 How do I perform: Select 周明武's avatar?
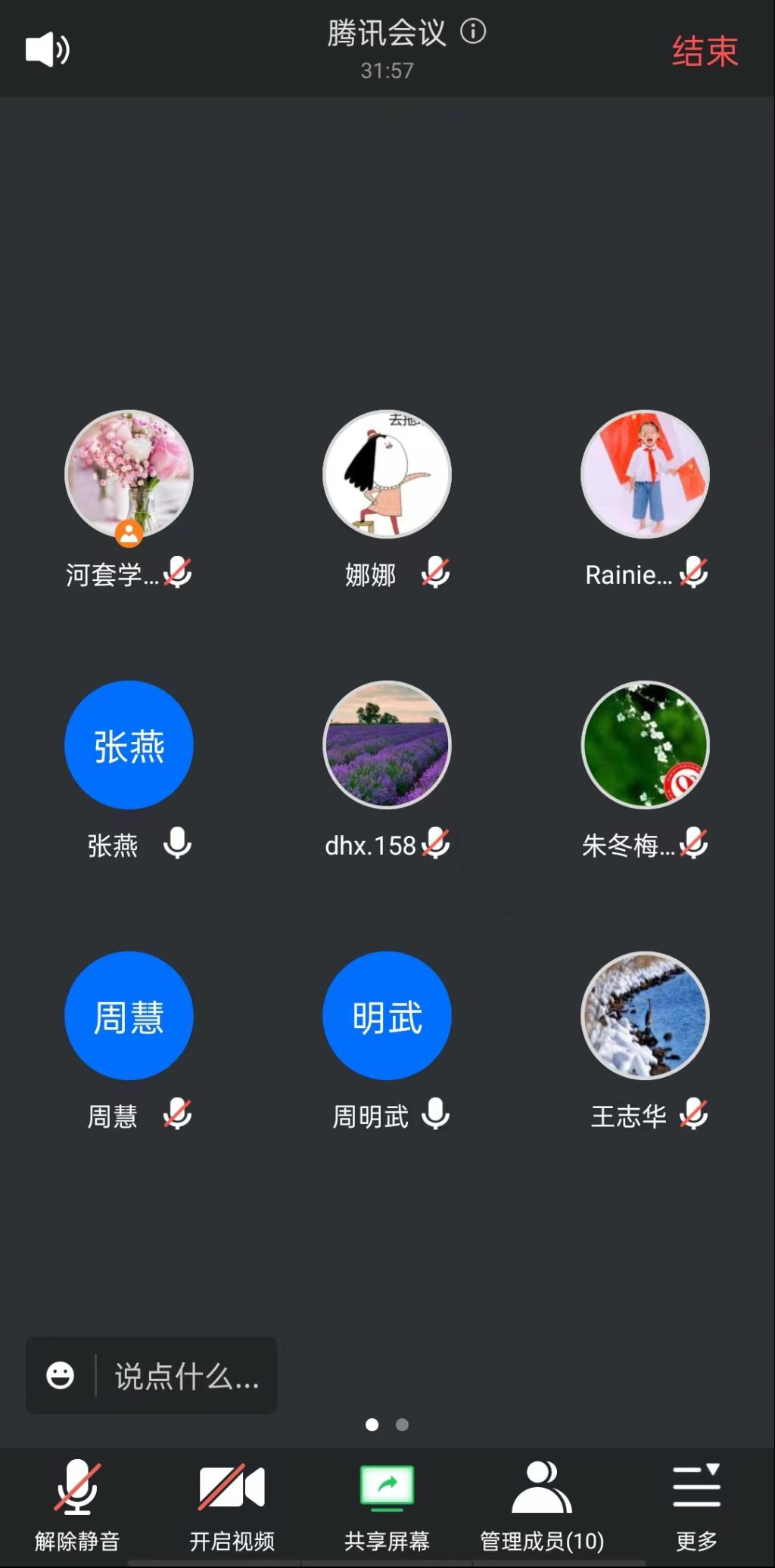(387, 1016)
